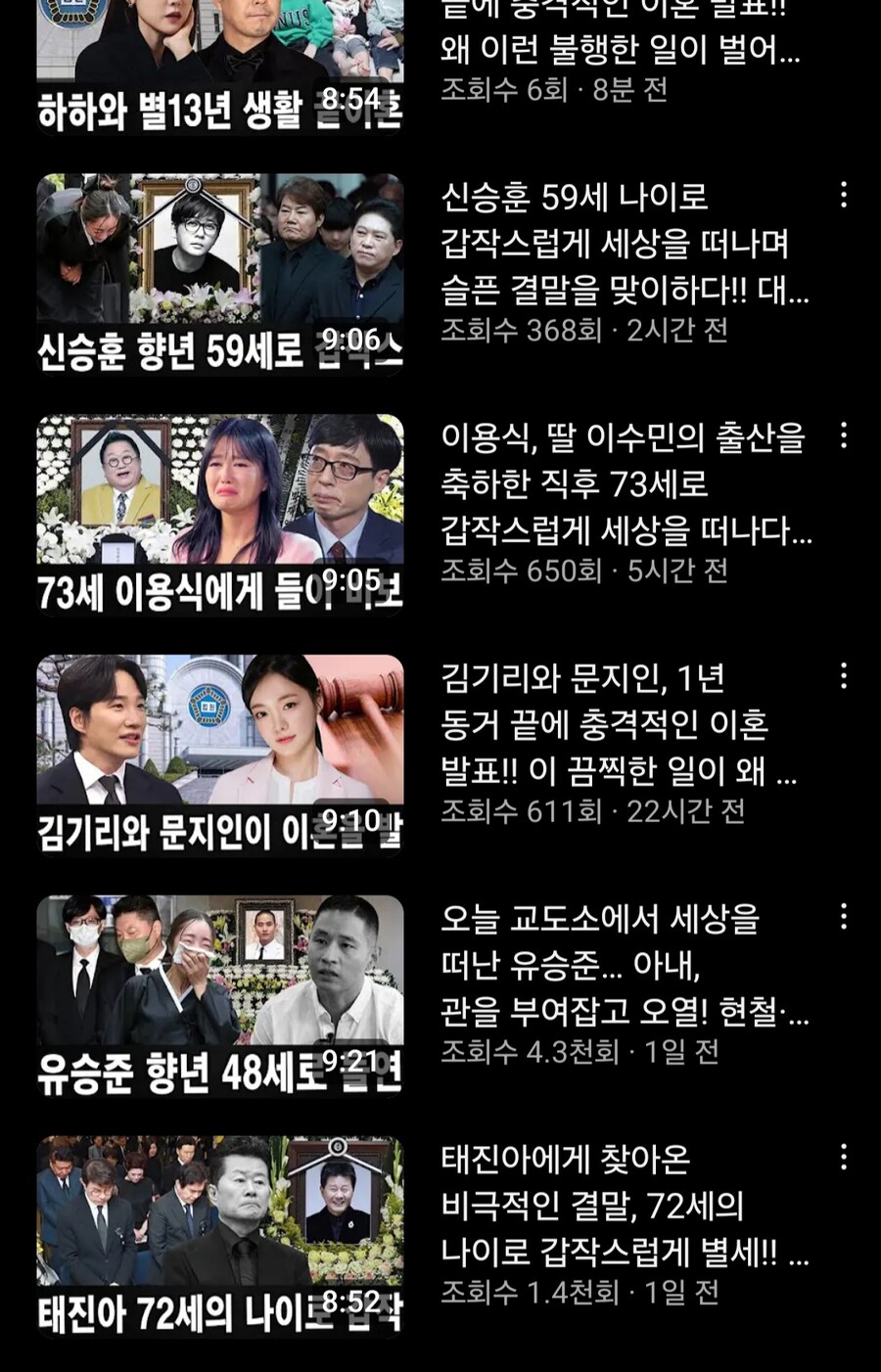Open overflow menu for the 유승준 video
Screen dimensions: 881x1372
[x=843, y=916]
